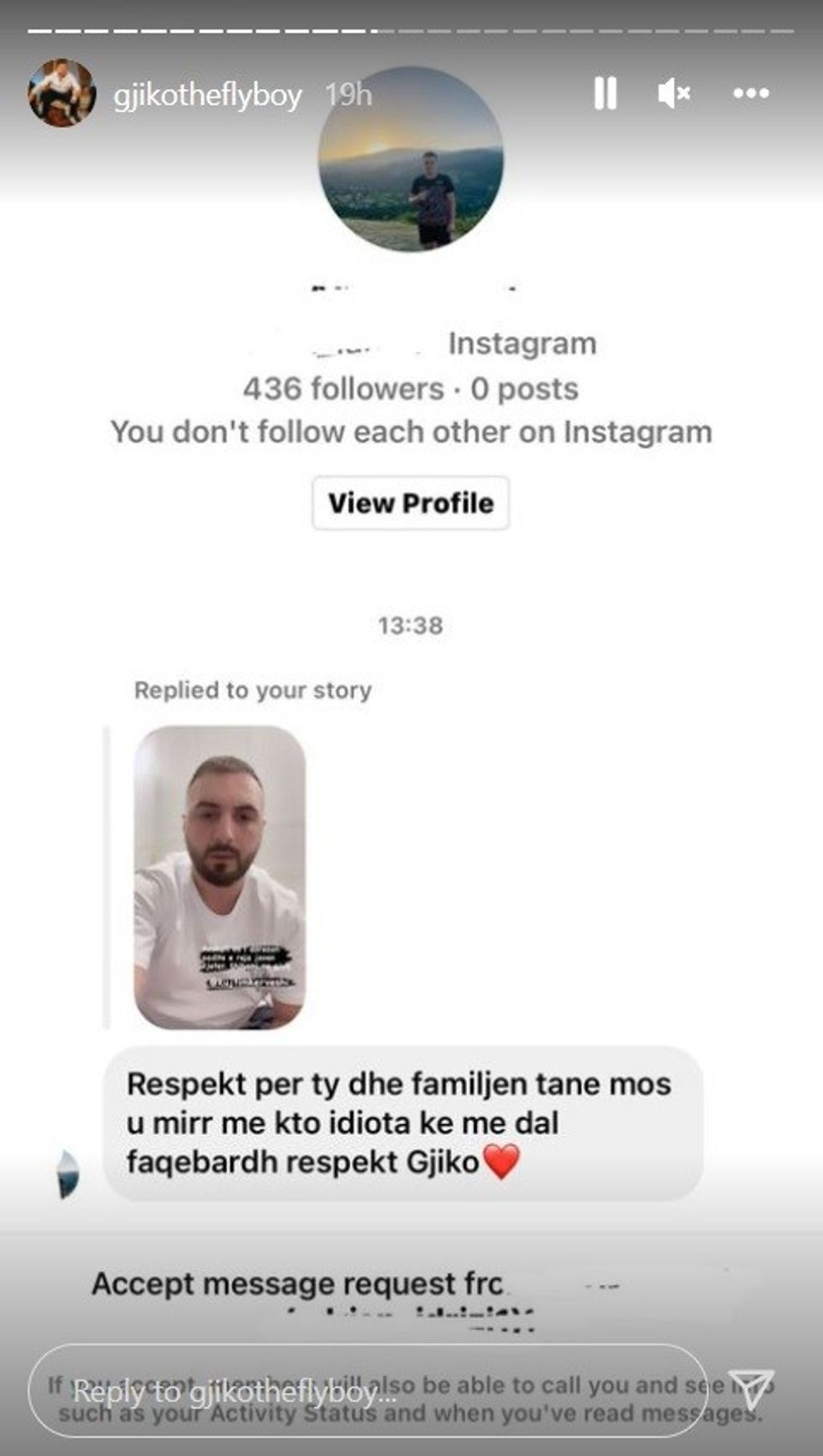Open gjikotheflyboy's profile from the username
Screen dimensions: 823x1456
(207, 95)
